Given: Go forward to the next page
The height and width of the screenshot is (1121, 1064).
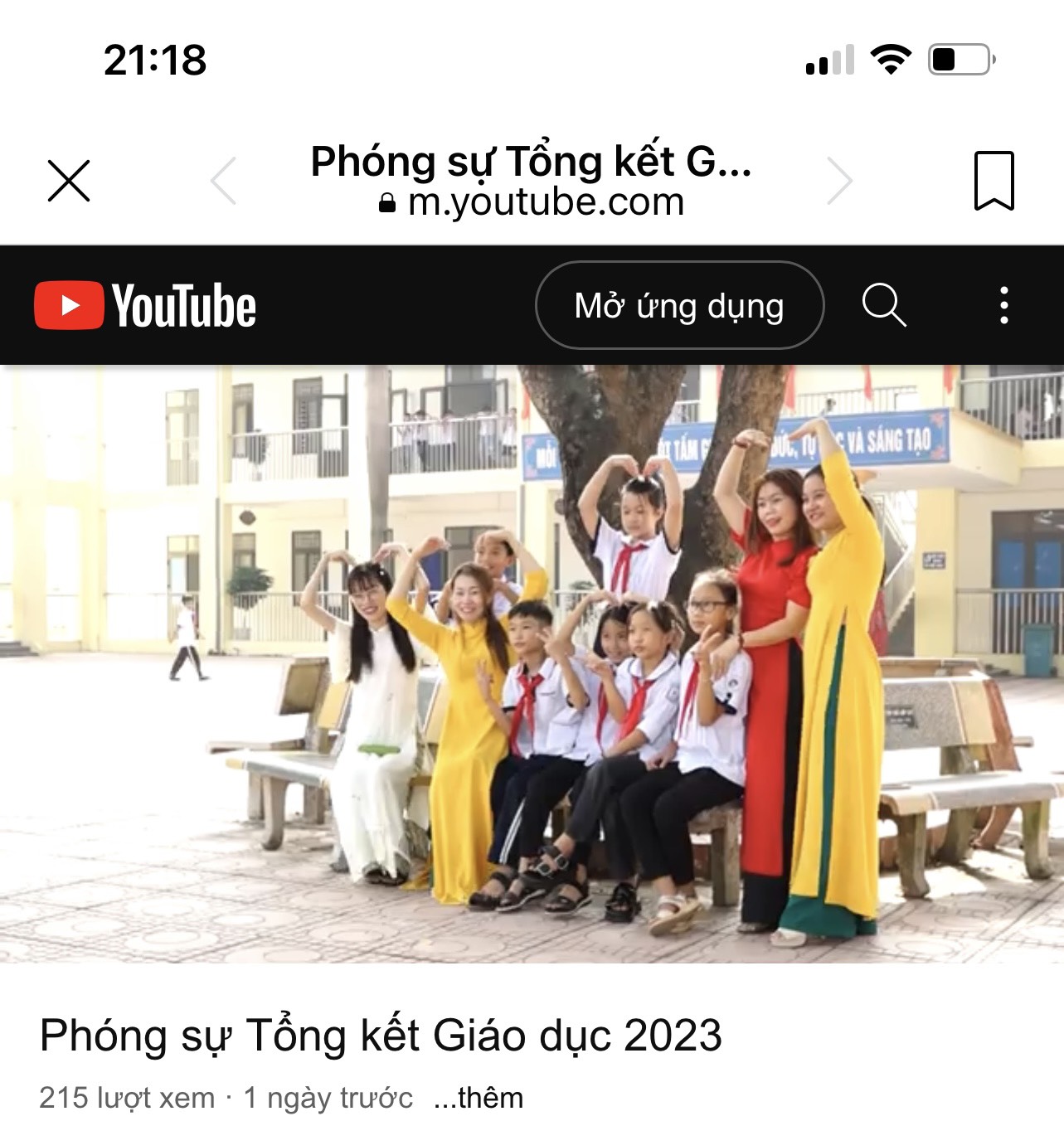Looking at the screenshot, I should (839, 180).
